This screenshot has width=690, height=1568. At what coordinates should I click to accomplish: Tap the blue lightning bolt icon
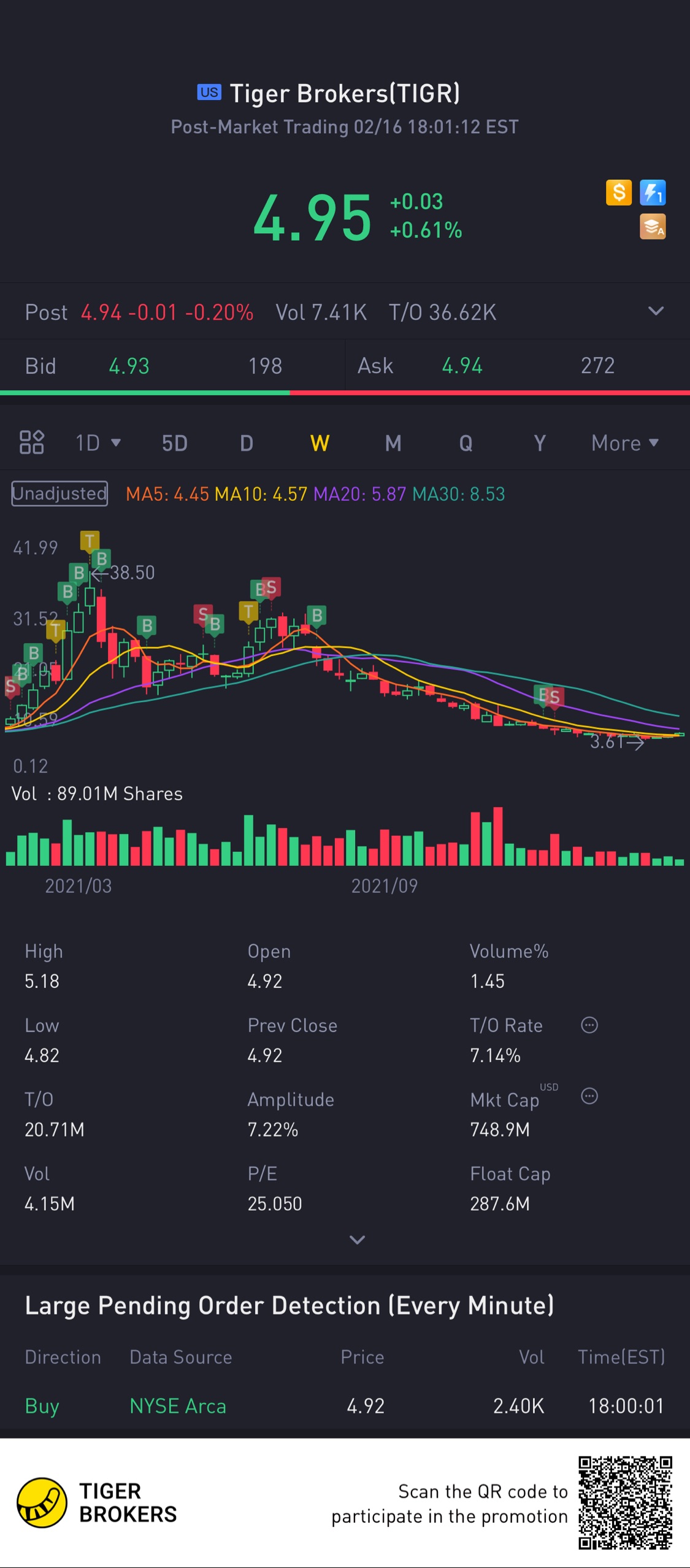point(653,193)
